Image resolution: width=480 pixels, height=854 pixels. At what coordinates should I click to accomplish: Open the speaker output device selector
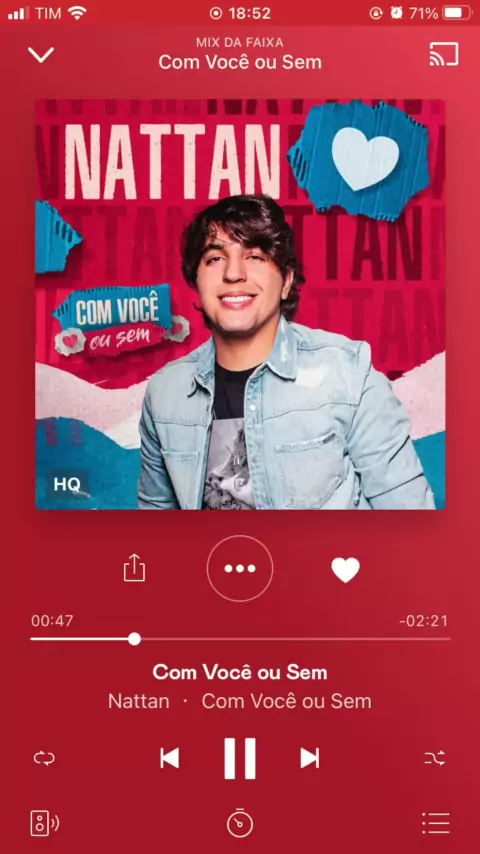tap(44, 823)
